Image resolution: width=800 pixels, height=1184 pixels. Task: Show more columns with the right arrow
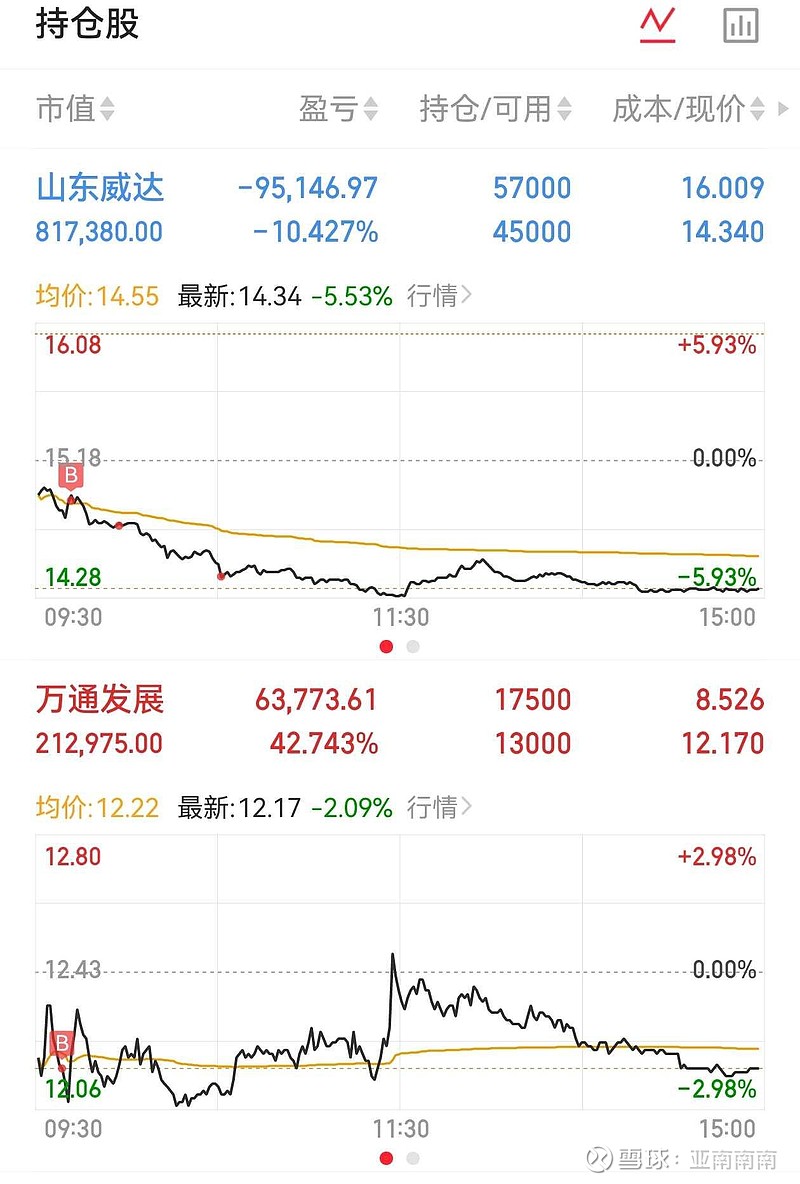coord(784,109)
